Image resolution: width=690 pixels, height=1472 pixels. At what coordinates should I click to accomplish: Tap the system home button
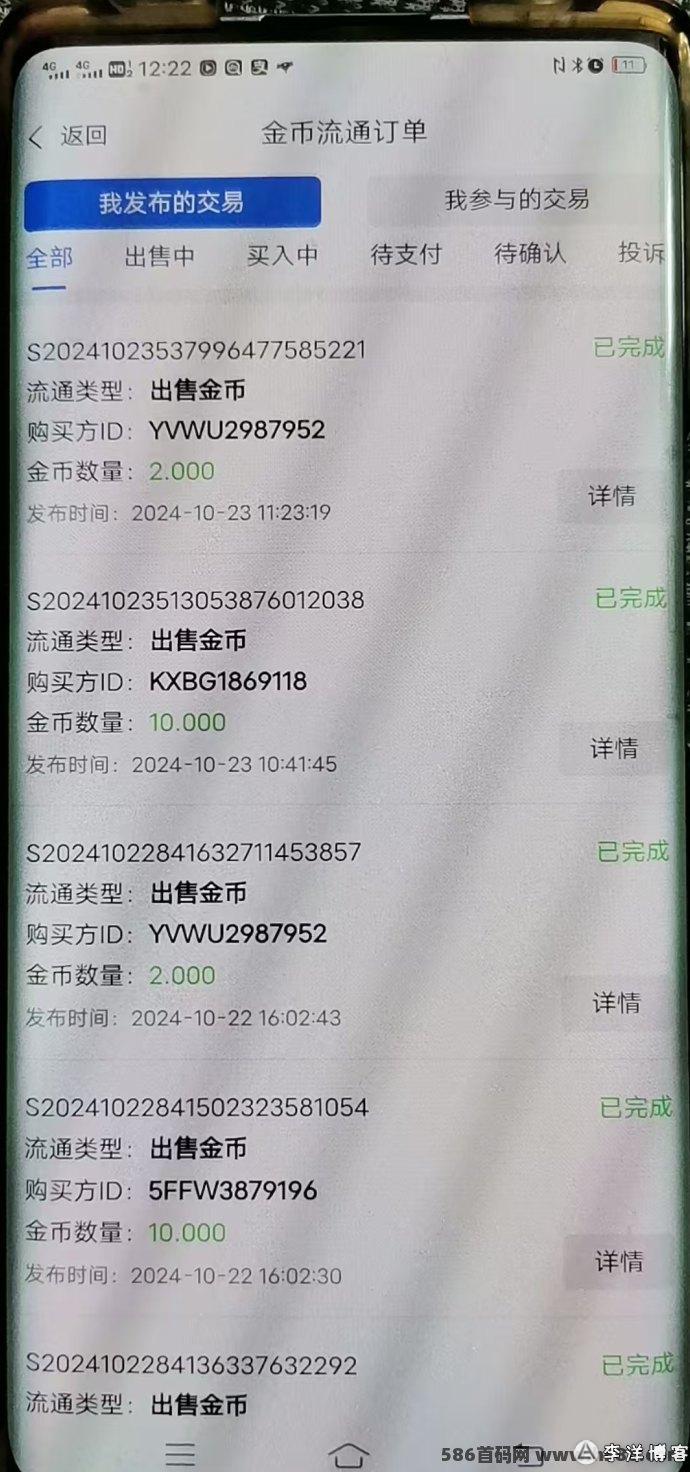coord(348,1454)
